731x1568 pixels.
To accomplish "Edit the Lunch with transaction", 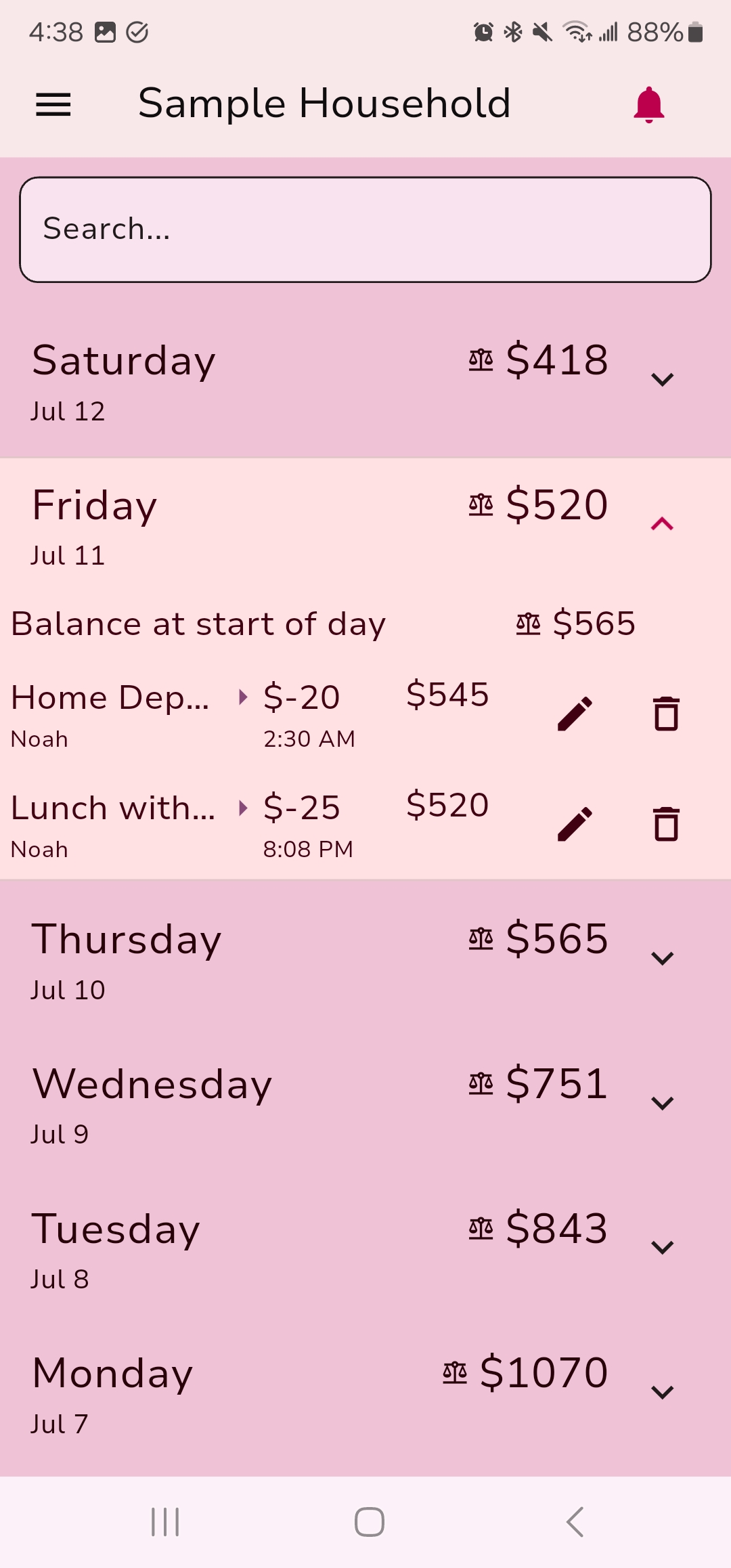I will click(x=575, y=824).
